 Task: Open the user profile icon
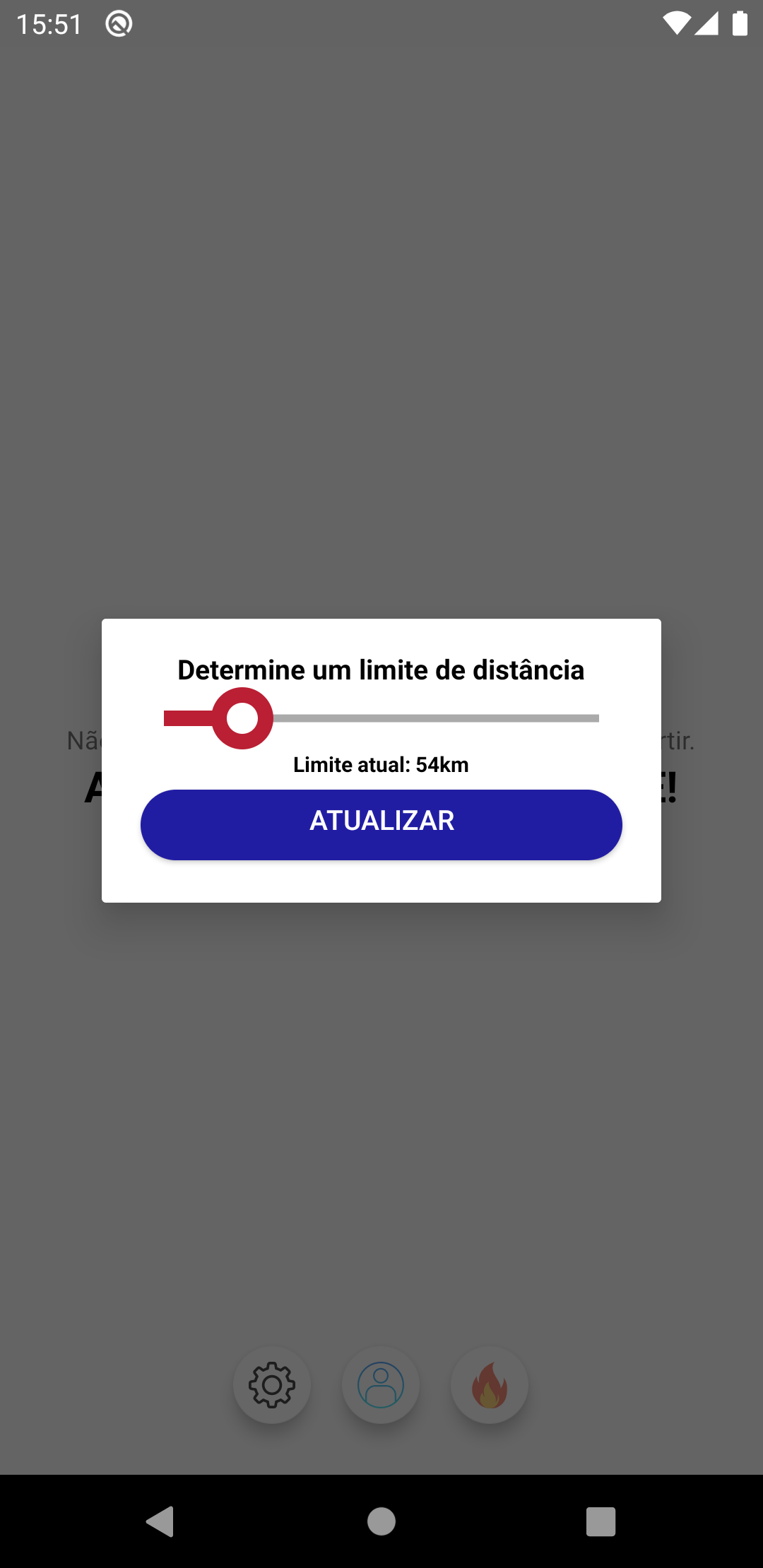tap(381, 1385)
